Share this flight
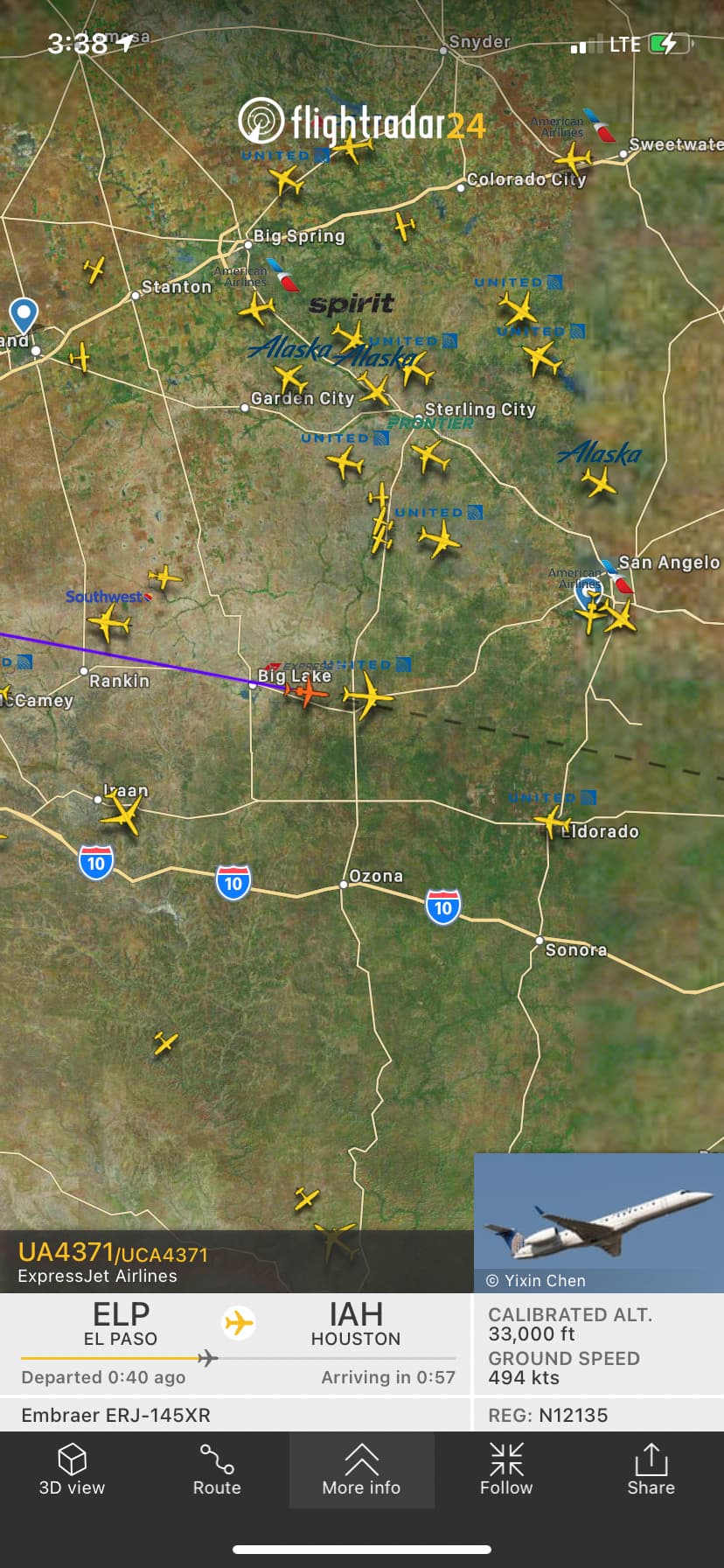 click(x=651, y=1470)
